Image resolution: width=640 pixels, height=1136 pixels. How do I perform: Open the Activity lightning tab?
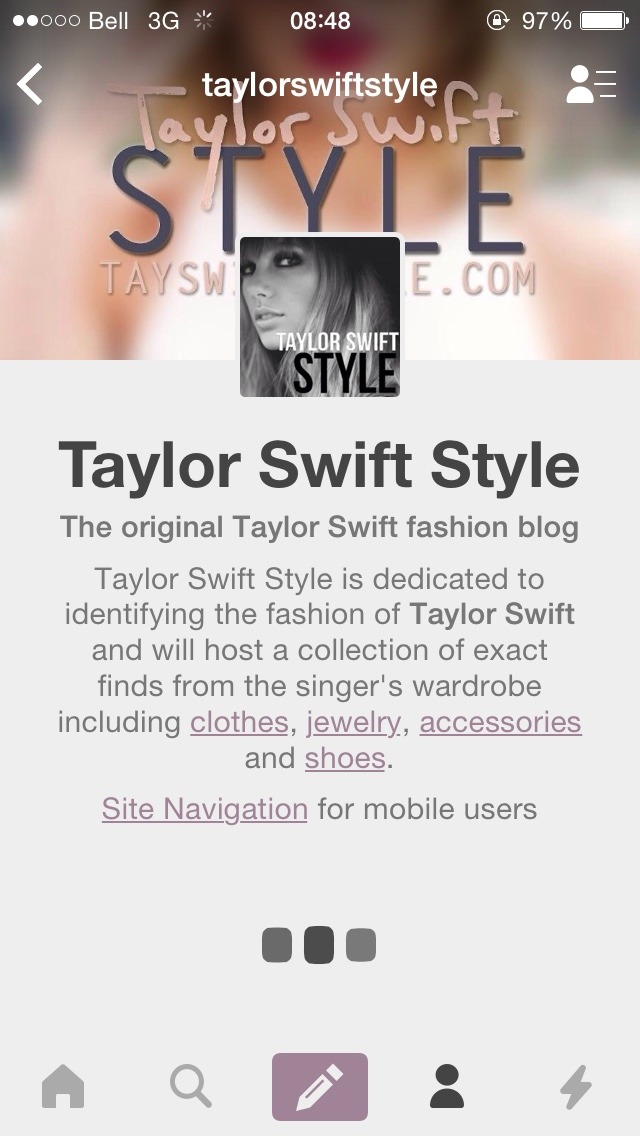click(575, 1086)
